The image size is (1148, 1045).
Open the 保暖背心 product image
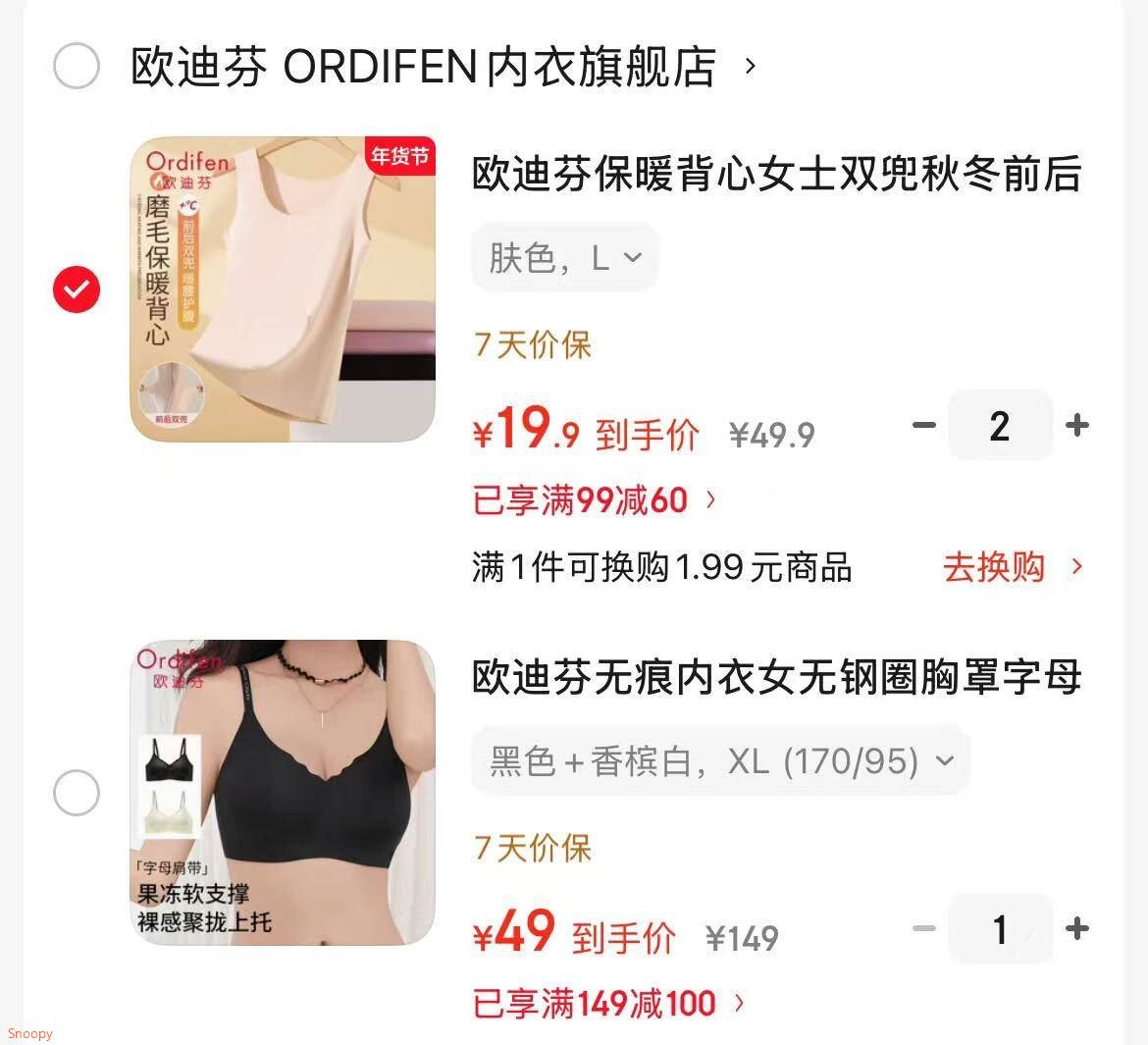tap(283, 289)
